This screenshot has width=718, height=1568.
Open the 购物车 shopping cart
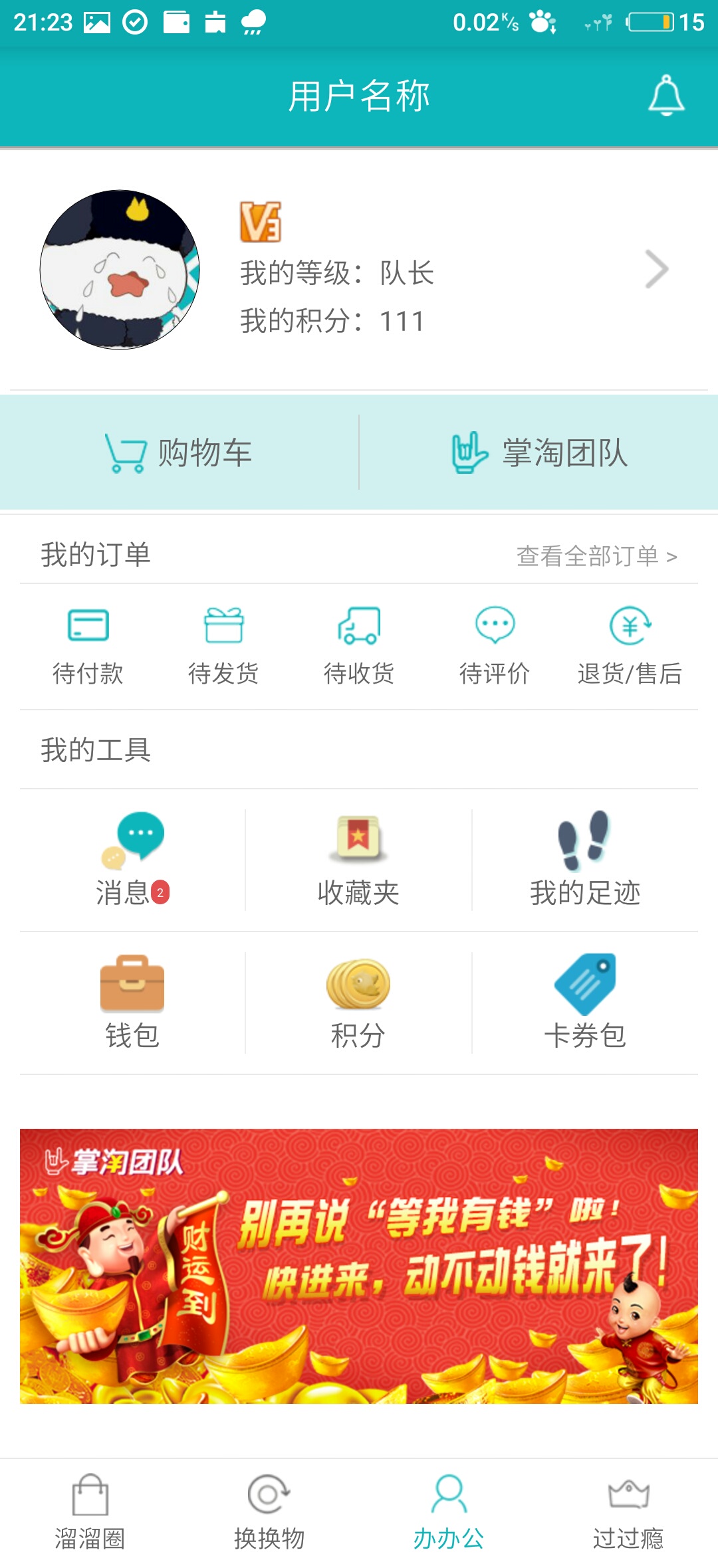(179, 452)
